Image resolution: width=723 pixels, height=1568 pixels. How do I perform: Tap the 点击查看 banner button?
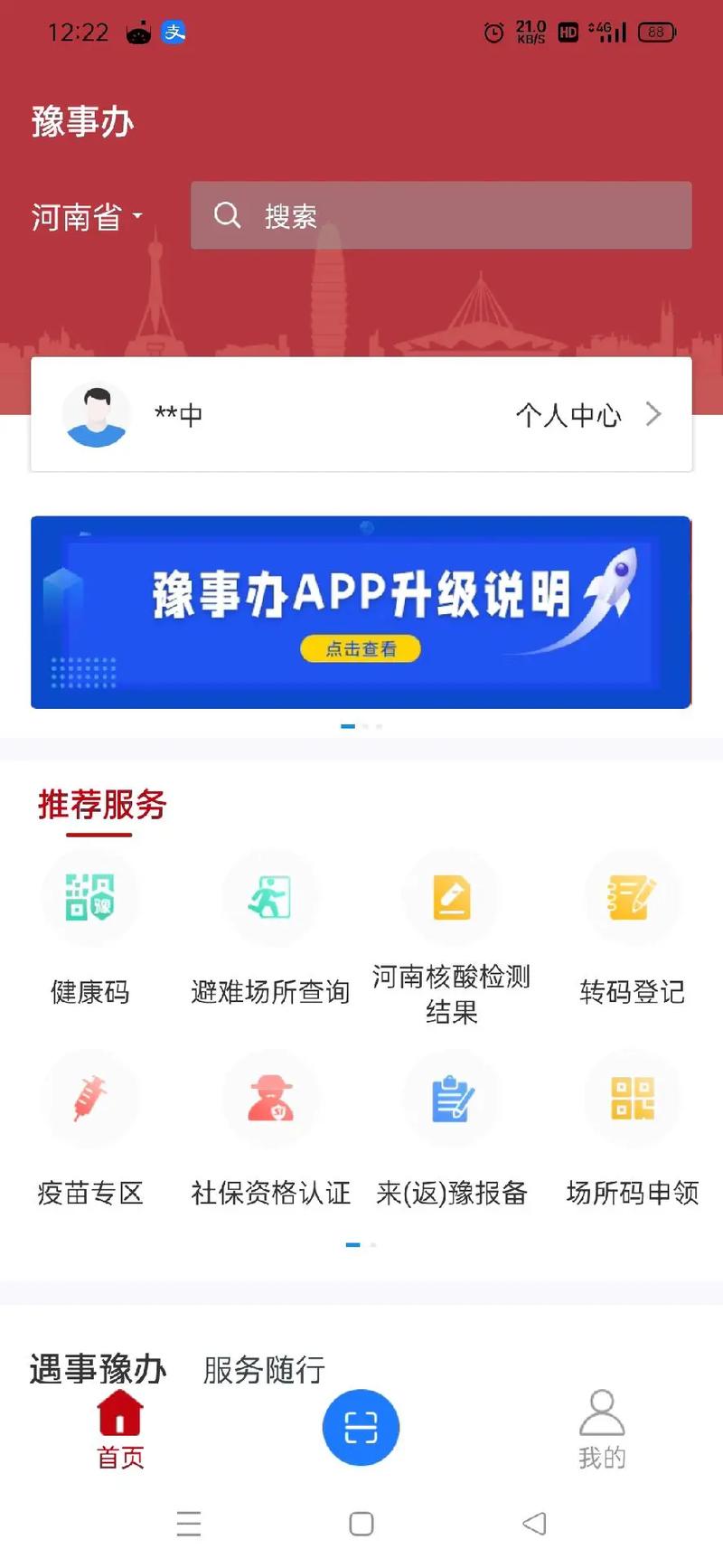click(360, 648)
